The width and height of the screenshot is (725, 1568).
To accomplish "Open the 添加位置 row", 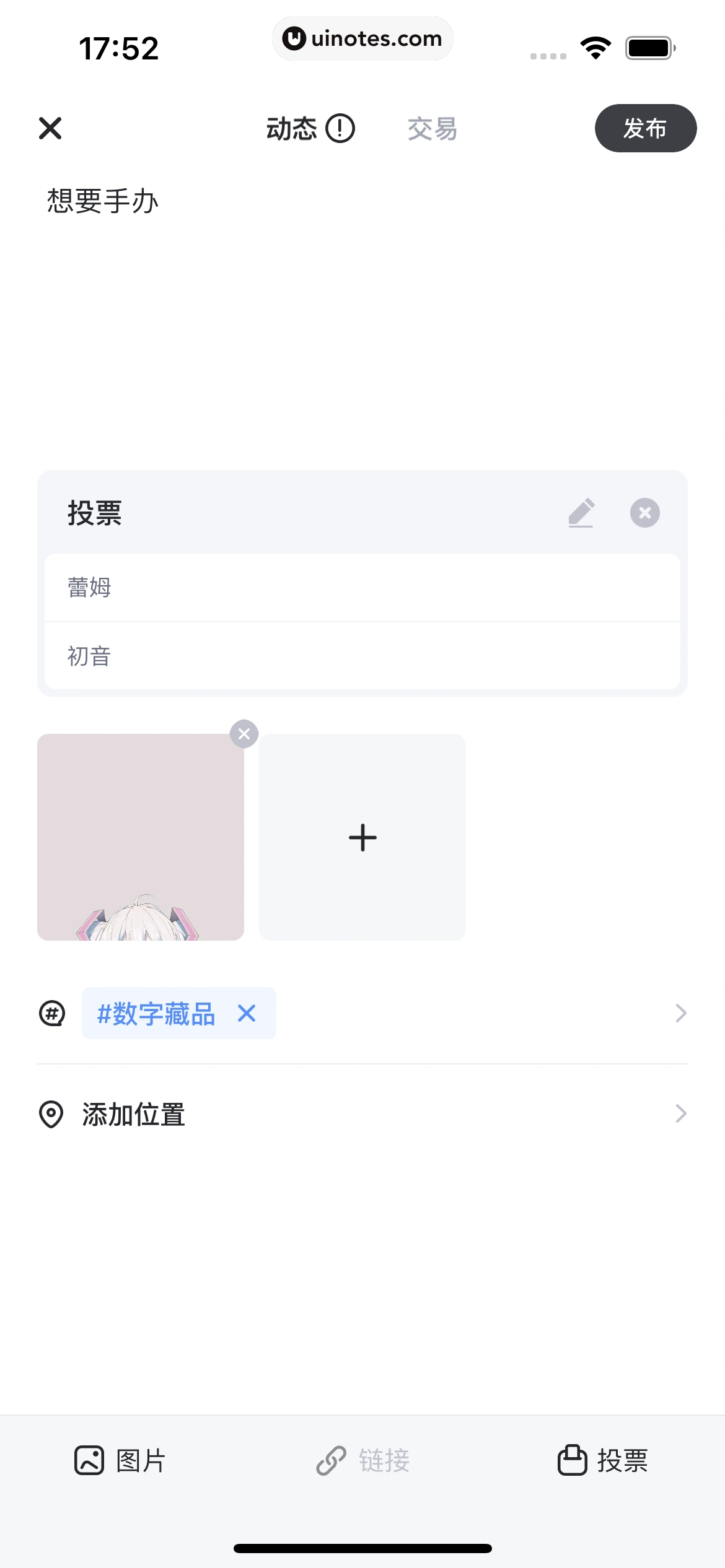I will (x=362, y=1114).
